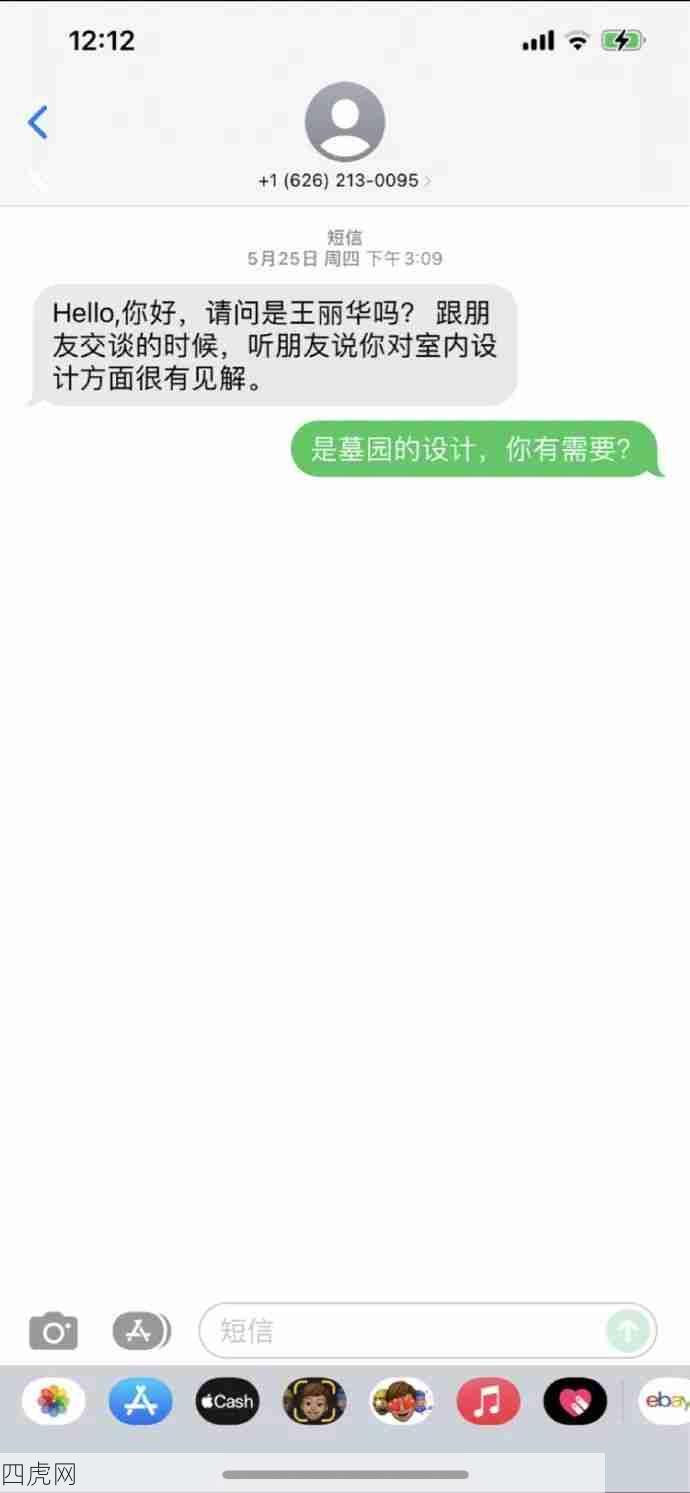The width and height of the screenshot is (690, 1493).
Task: Open the App Store in the app strip
Action: 140,1401
